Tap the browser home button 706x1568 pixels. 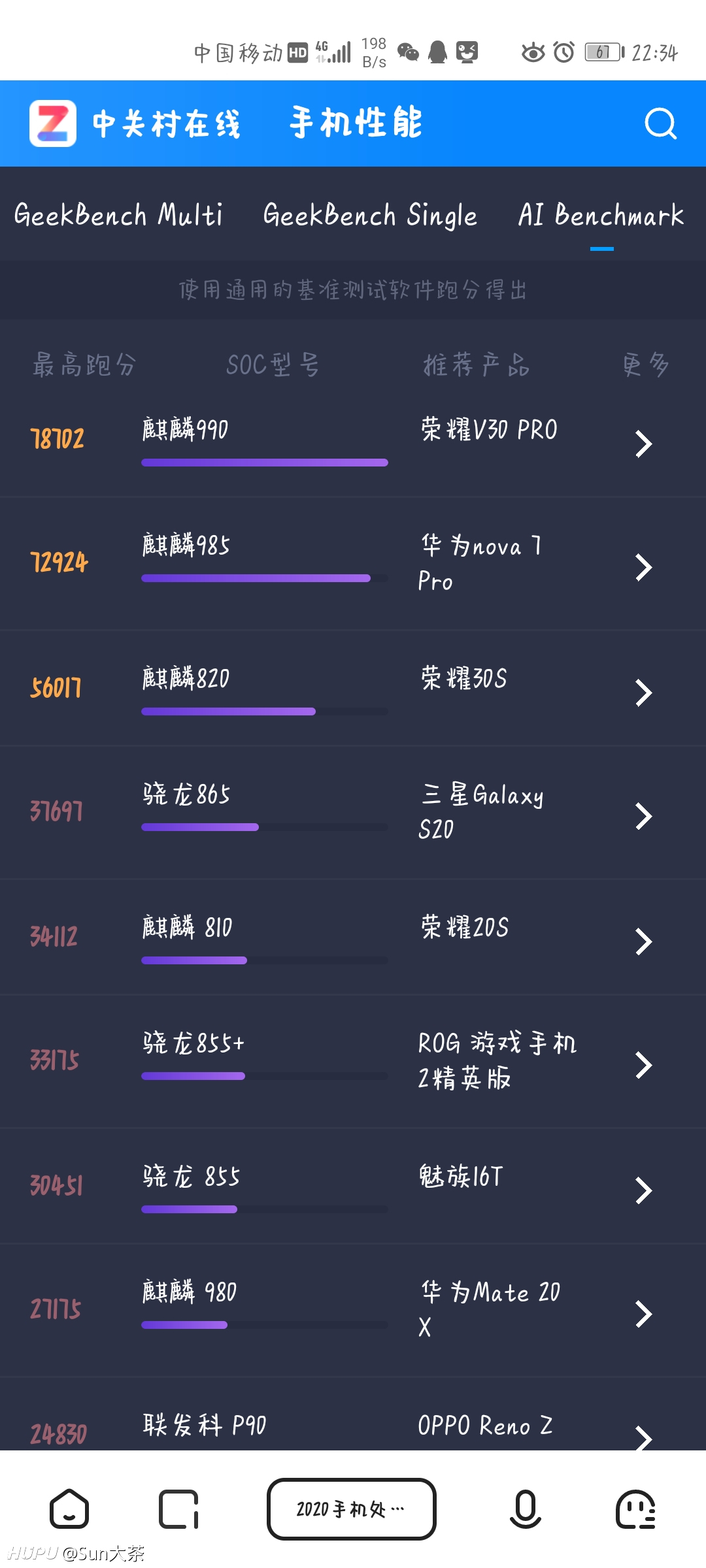click(x=69, y=1509)
